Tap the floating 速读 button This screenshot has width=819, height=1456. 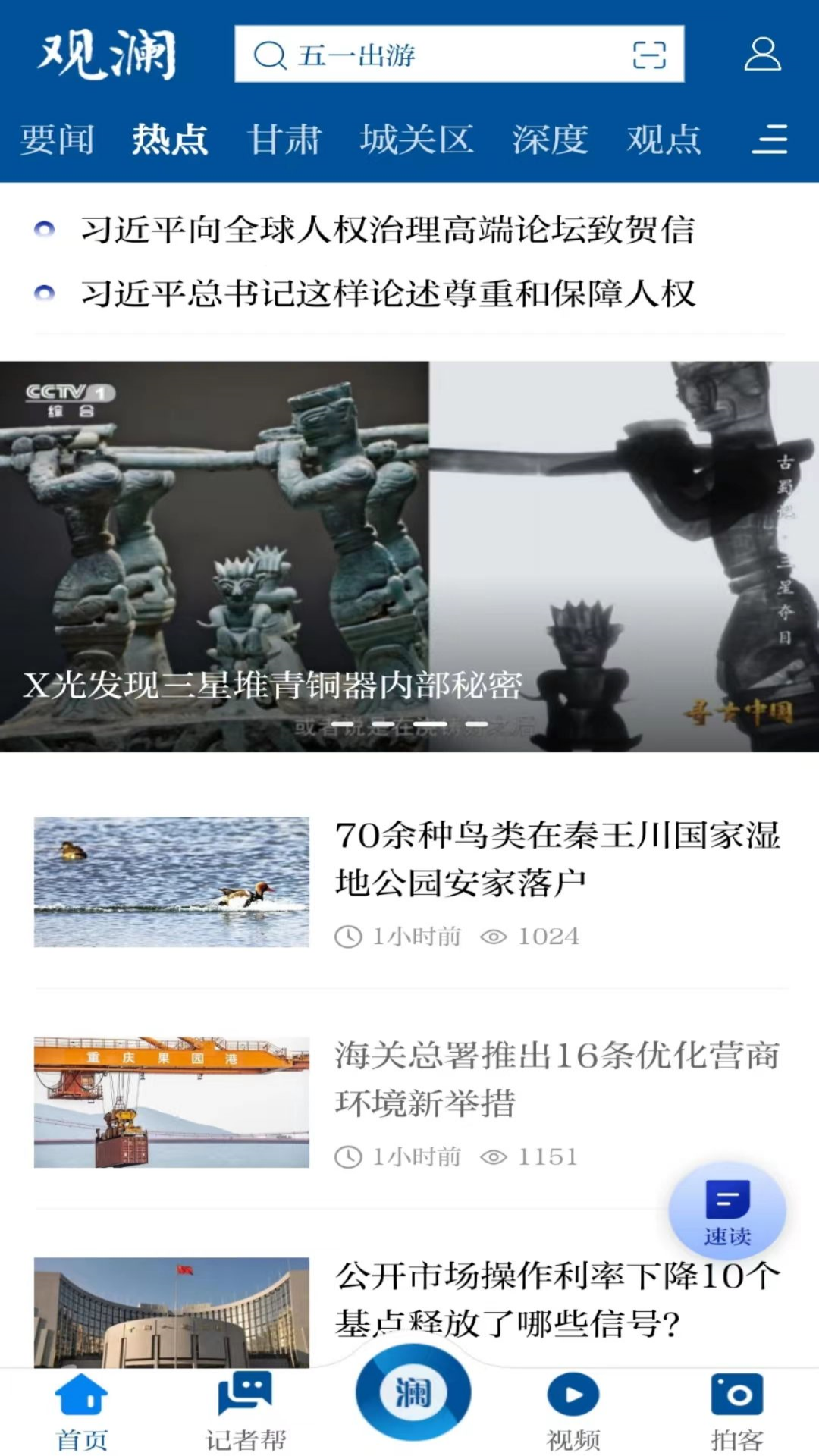pyautogui.click(x=726, y=1211)
